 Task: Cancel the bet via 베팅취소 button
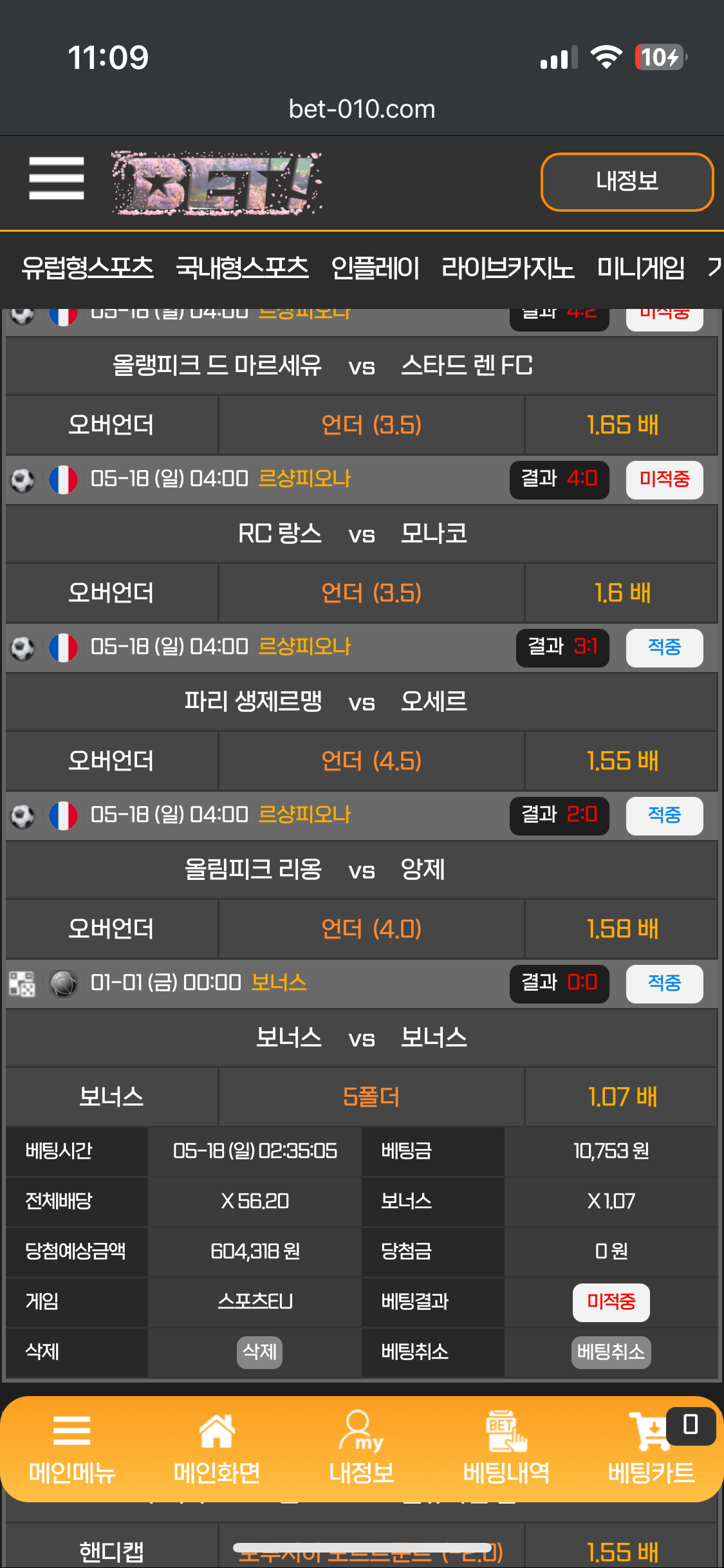(x=611, y=1352)
